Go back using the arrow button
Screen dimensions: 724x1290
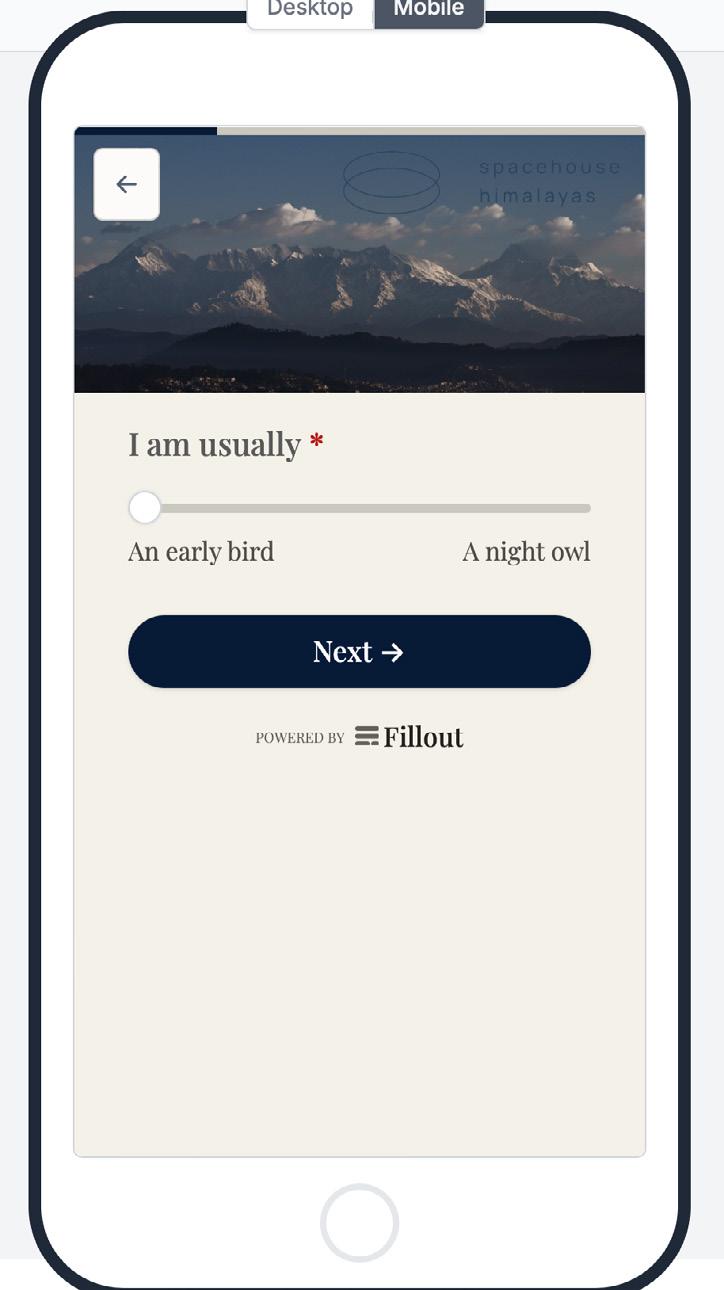click(126, 184)
